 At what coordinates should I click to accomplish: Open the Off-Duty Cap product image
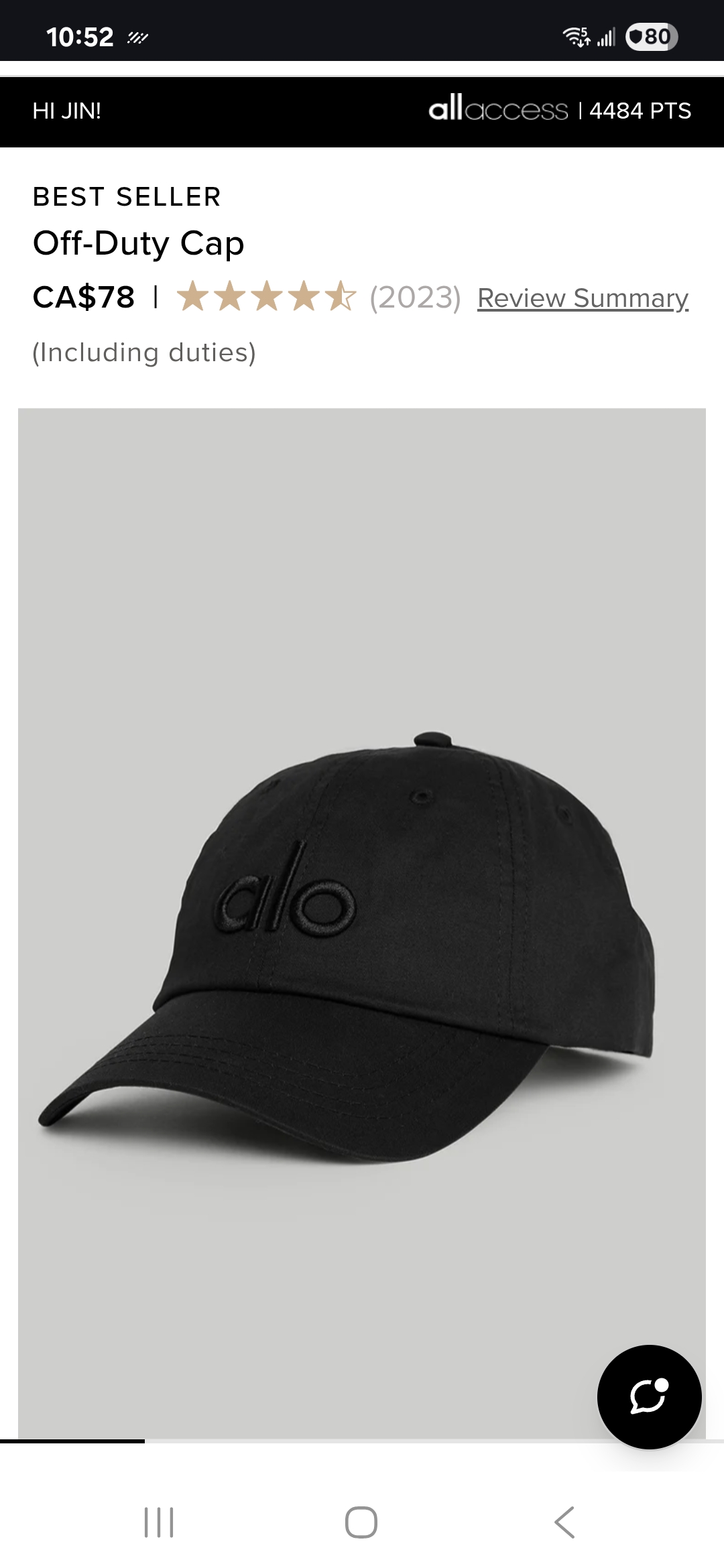pyautogui.click(x=362, y=925)
